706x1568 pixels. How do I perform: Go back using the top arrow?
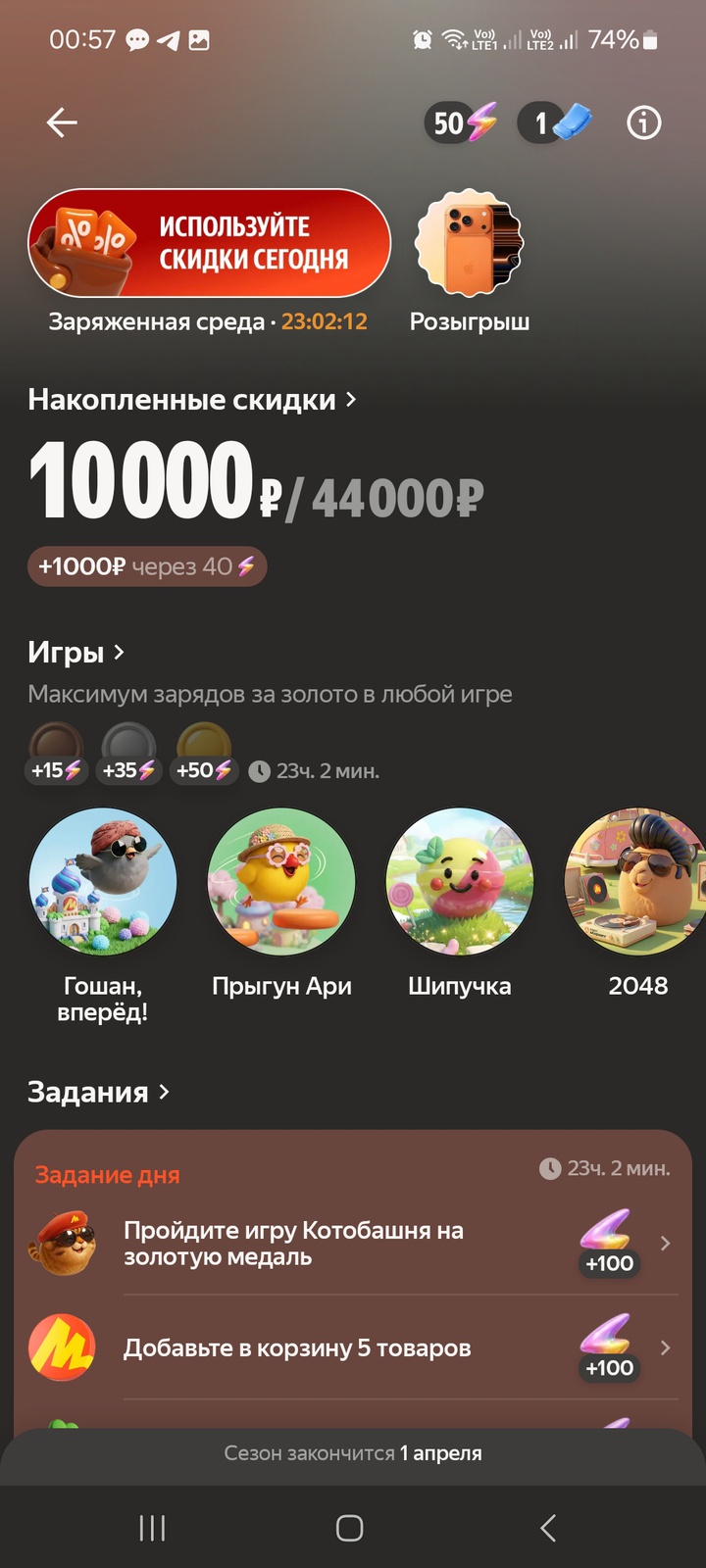pos(62,122)
